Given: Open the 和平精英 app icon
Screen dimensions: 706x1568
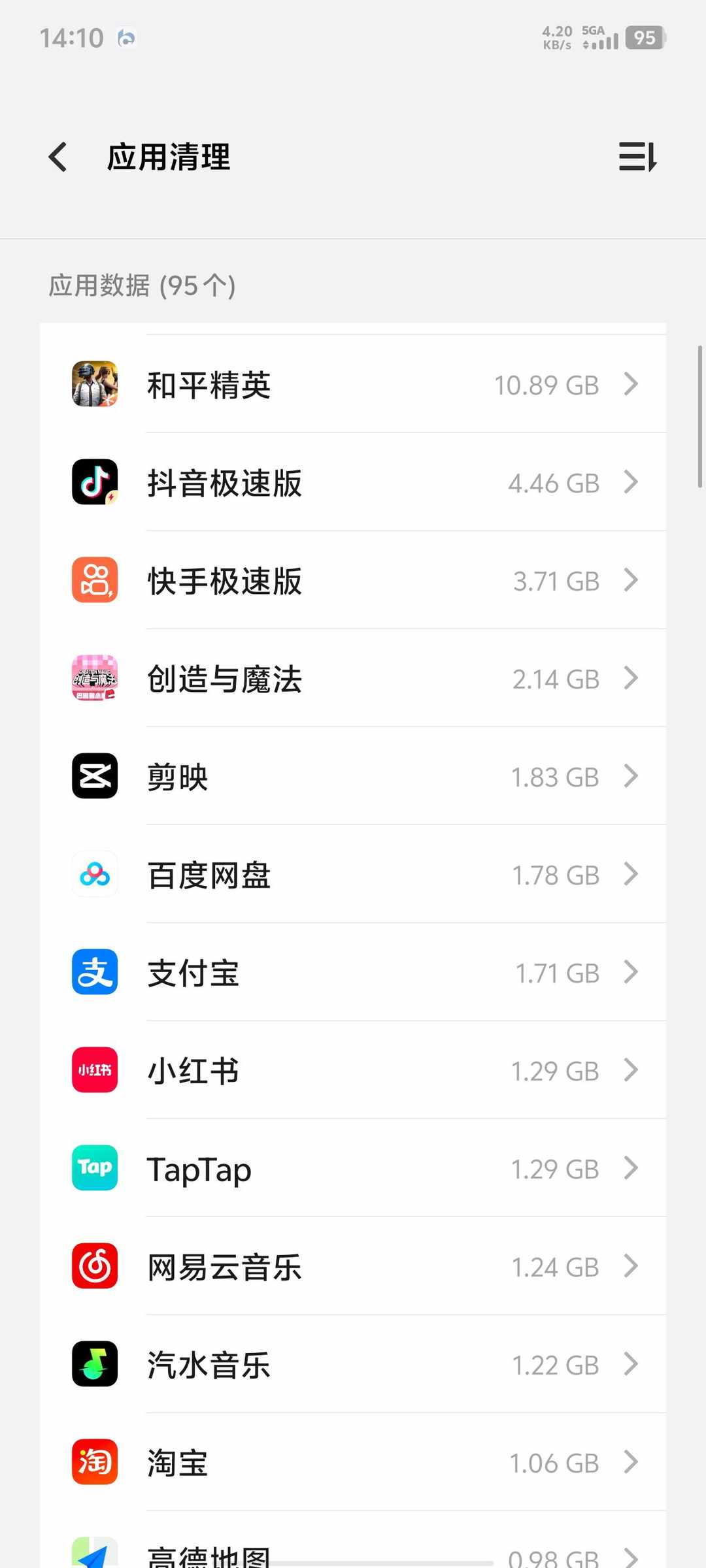Looking at the screenshot, I should (94, 384).
